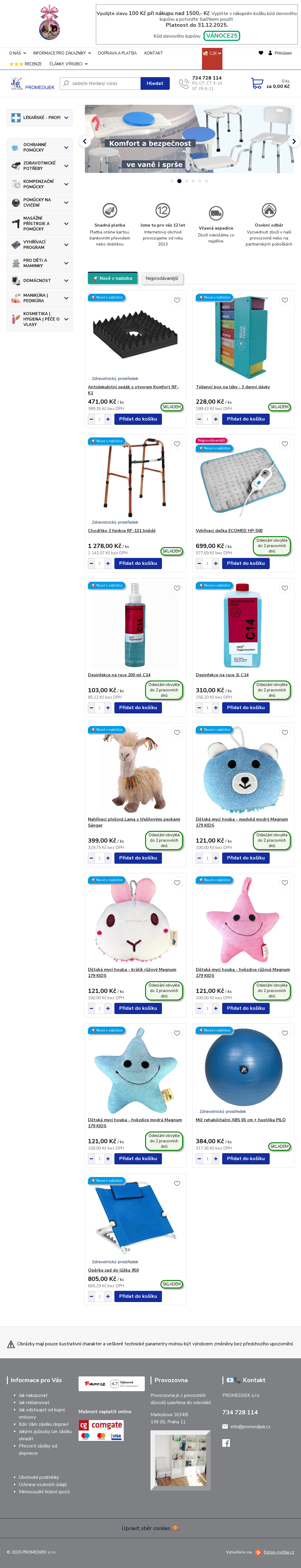Open Zdravotnické potřeby category

pyautogui.click(x=39, y=166)
